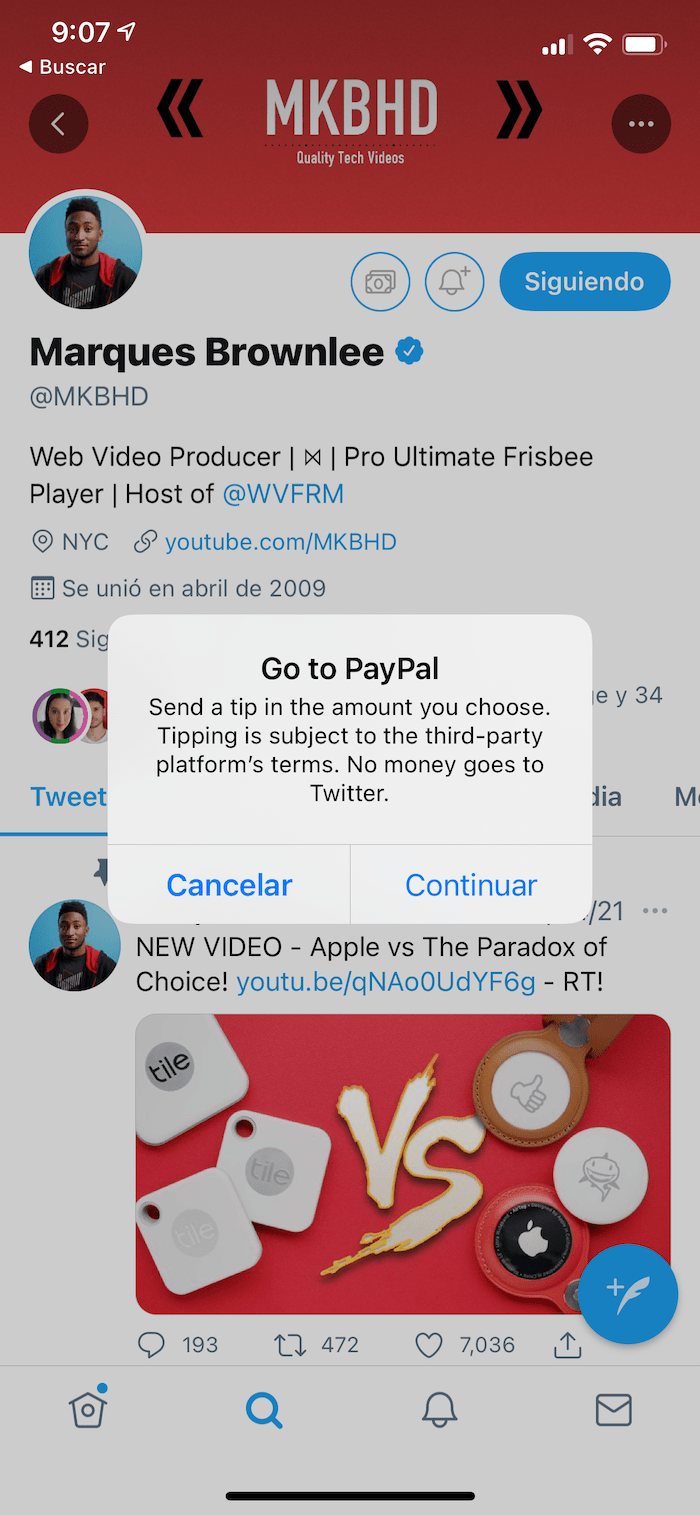Open the Messages envelope tab
The height and width of the screenshot is (1515, 700).
click(613, 1410)
